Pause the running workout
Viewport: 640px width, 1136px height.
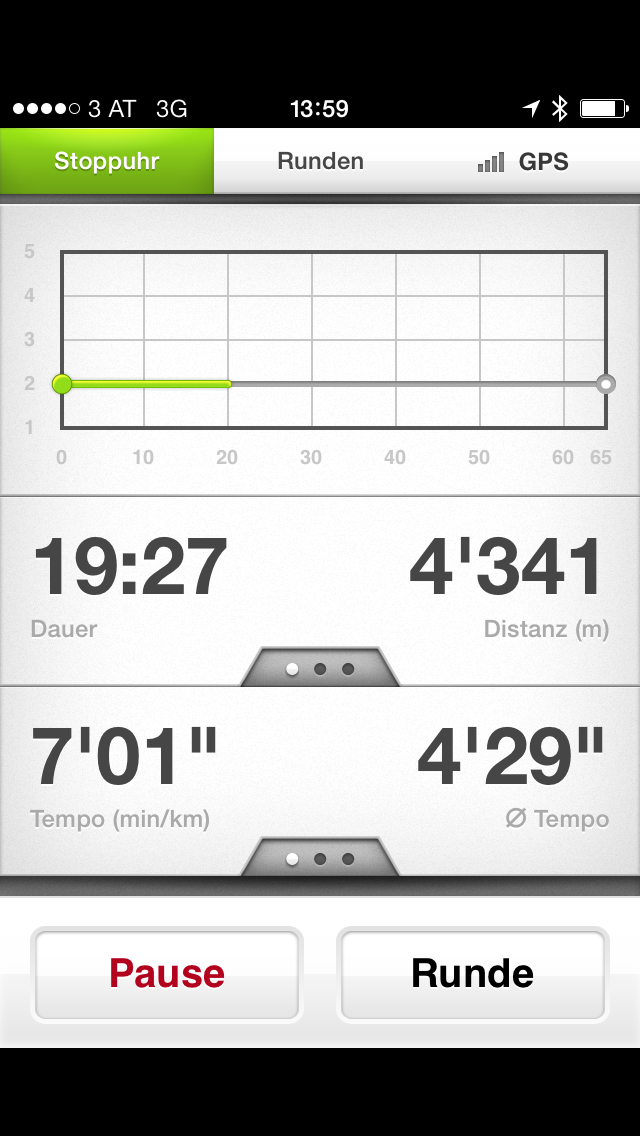tap(167, 973)
